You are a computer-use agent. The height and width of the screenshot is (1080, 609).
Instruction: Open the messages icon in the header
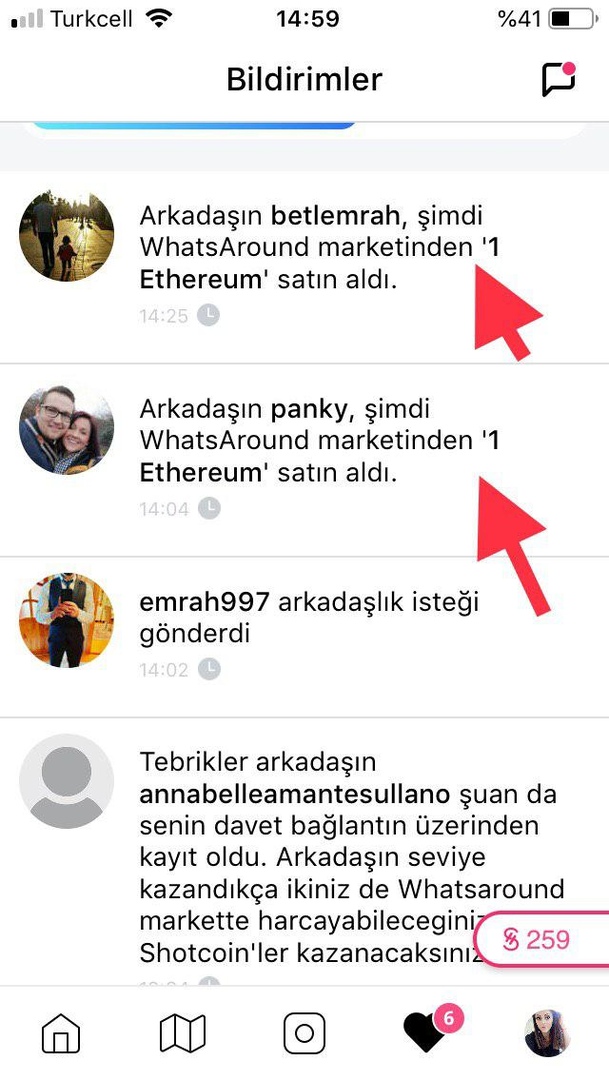coord(559,80)
